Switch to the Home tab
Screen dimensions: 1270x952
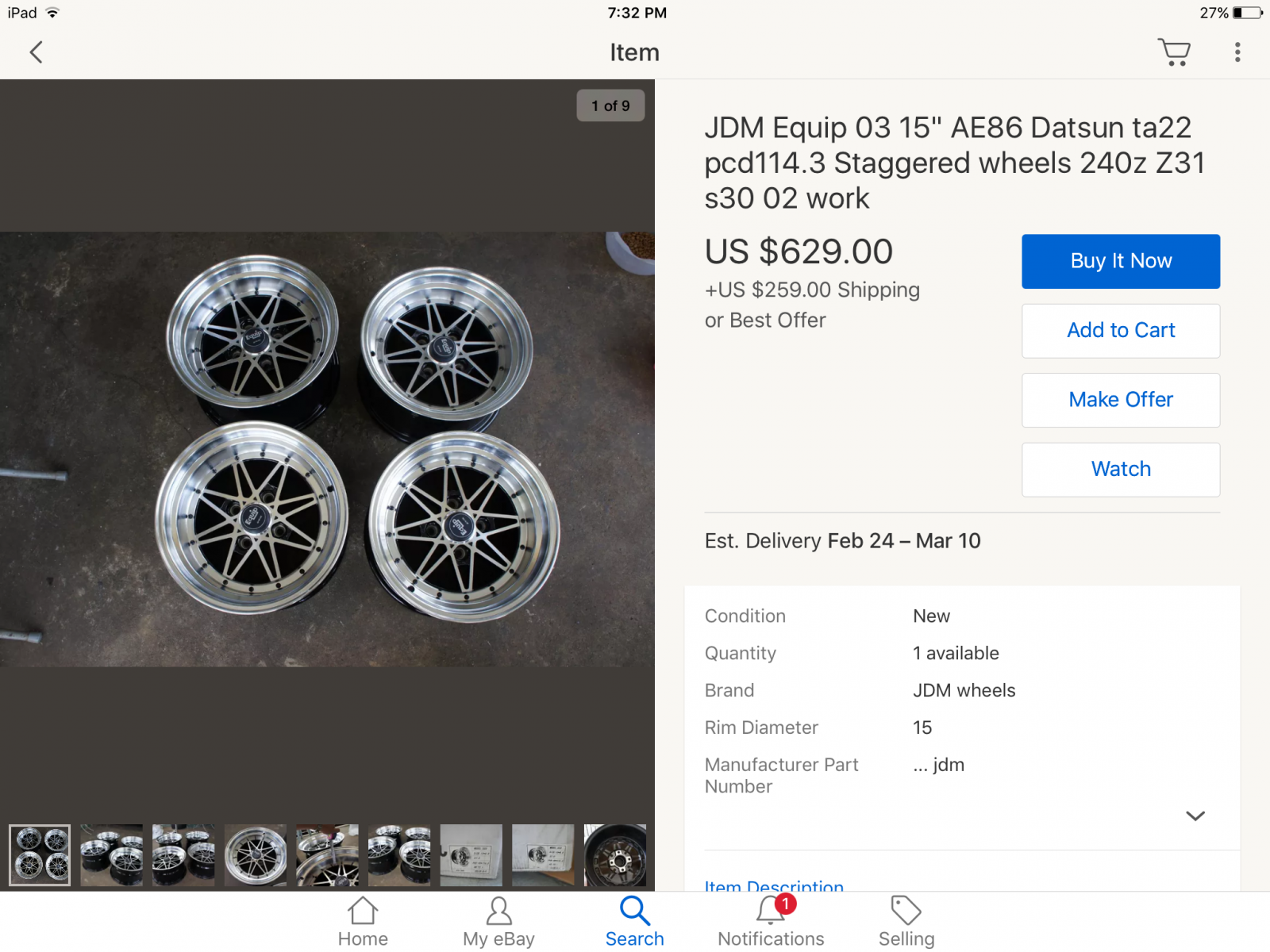[363, 922]
